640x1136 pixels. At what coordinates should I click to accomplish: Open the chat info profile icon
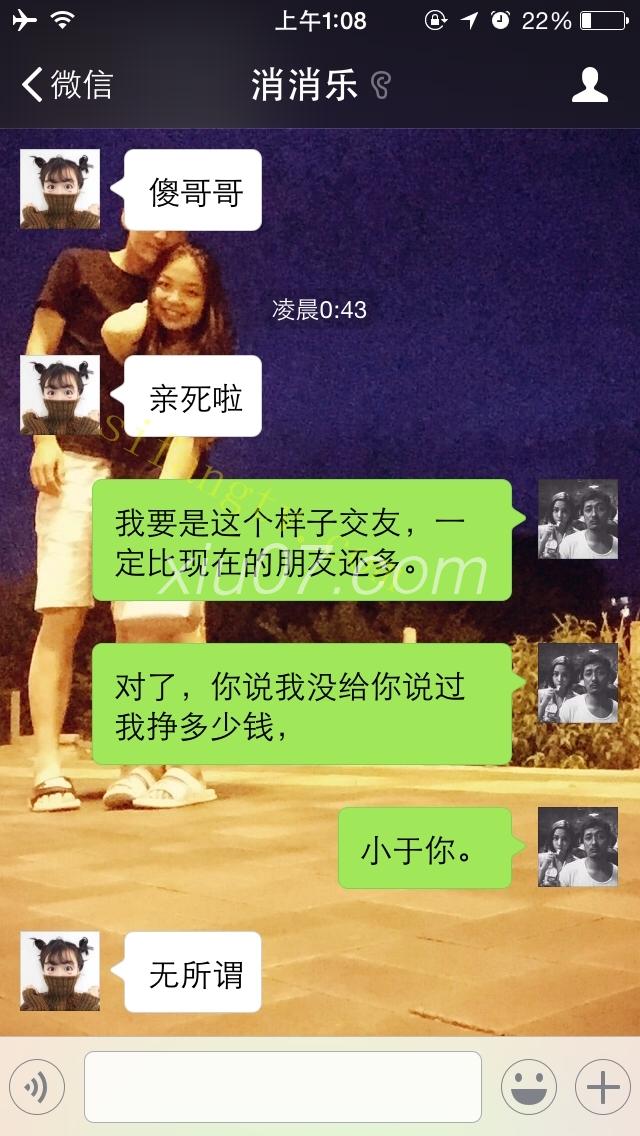(590, 85)
